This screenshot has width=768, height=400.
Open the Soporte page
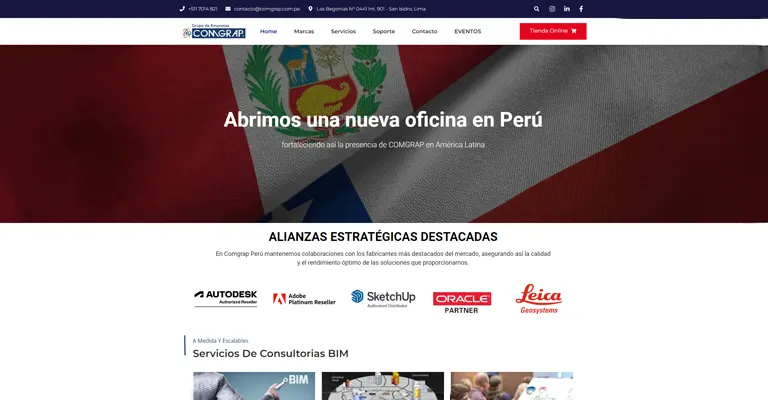click(384, 31)
